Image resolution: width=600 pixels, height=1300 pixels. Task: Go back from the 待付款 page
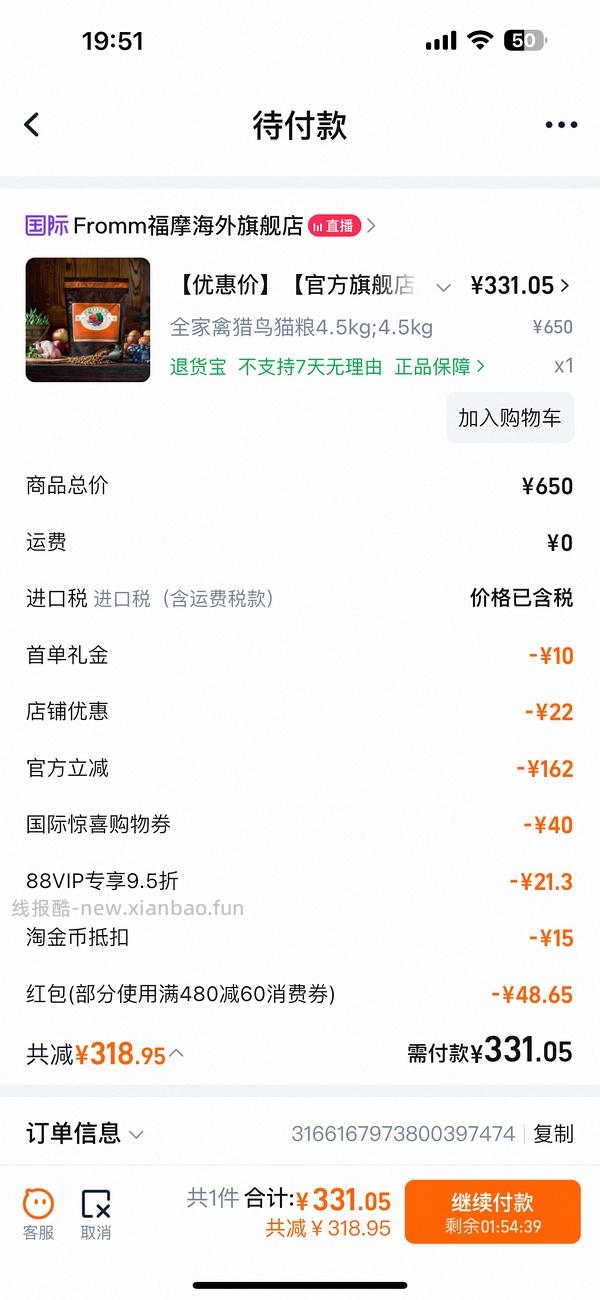coord(32,125)
